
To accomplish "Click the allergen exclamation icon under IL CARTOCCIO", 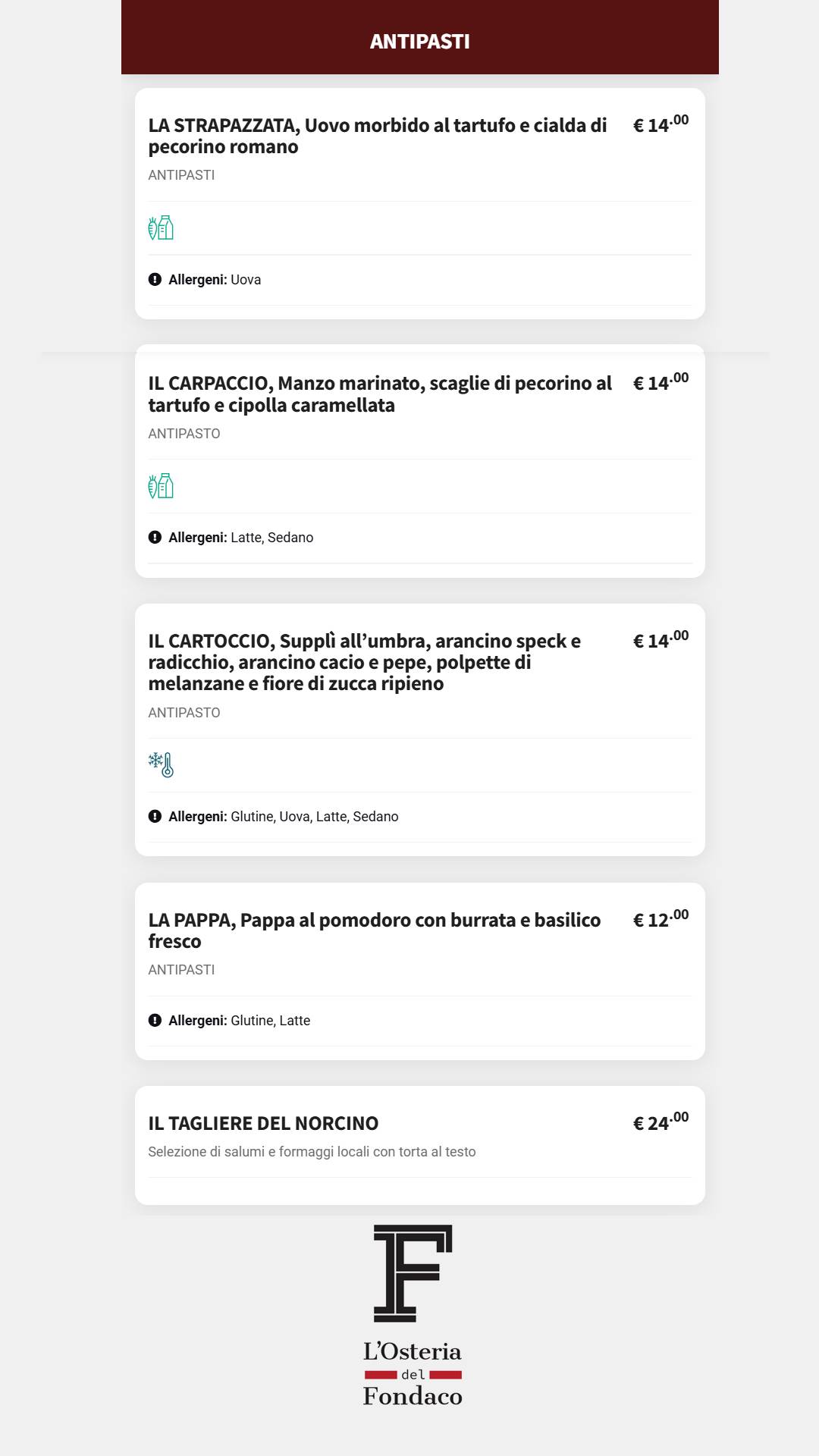I will click(x=155, y=817).
